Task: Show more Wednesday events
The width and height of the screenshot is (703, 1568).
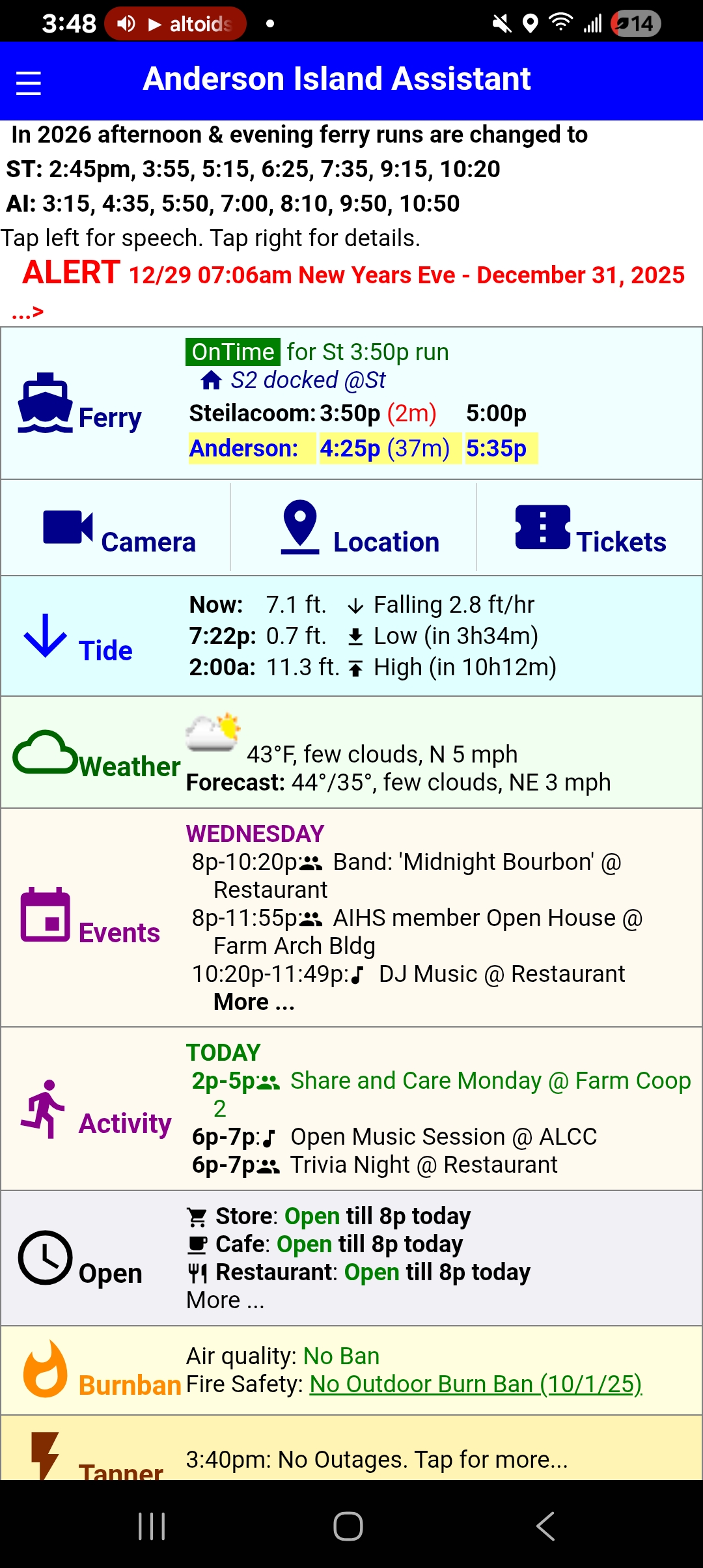Action: pos(254,1002)
